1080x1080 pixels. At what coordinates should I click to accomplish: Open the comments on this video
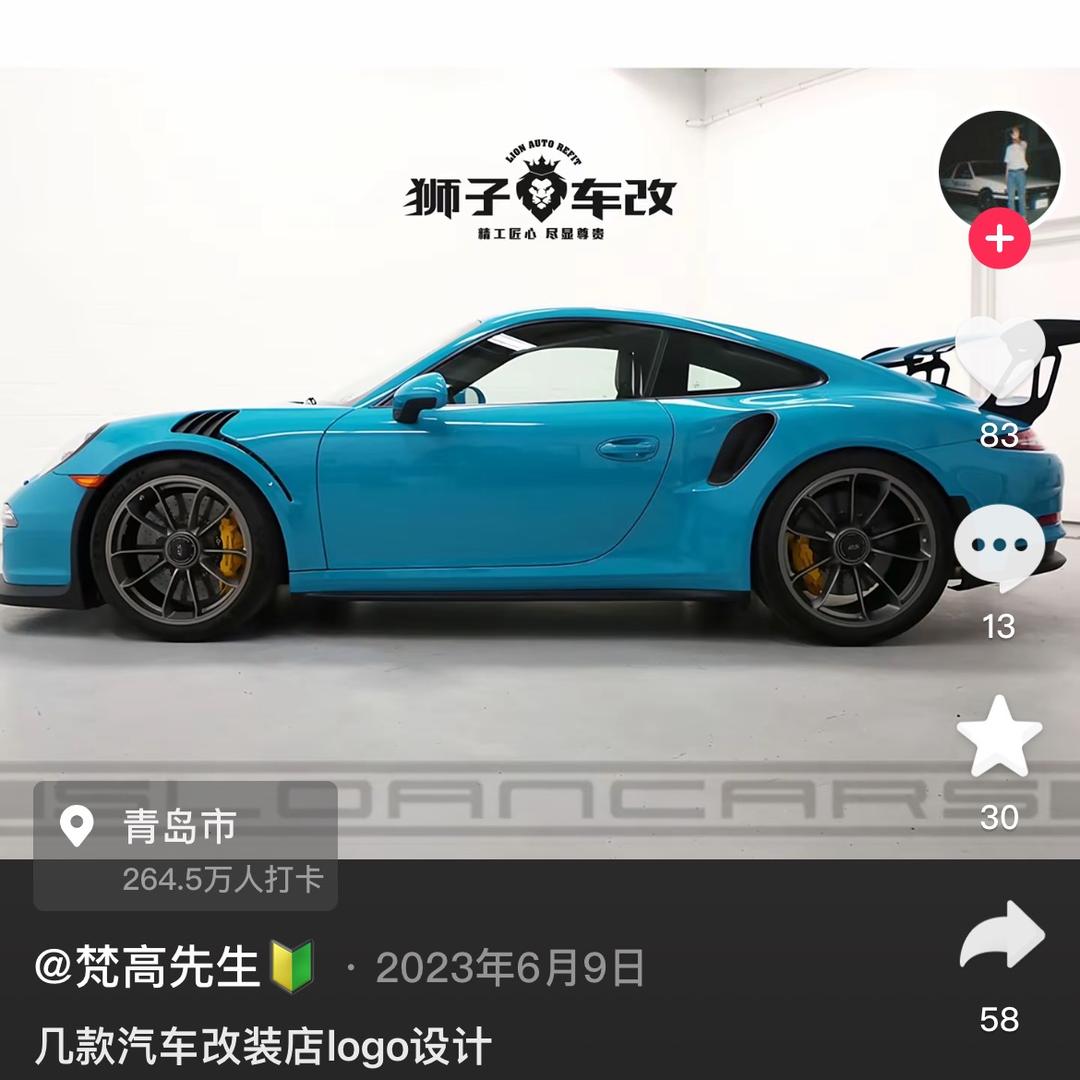click(x=999, y=547)
